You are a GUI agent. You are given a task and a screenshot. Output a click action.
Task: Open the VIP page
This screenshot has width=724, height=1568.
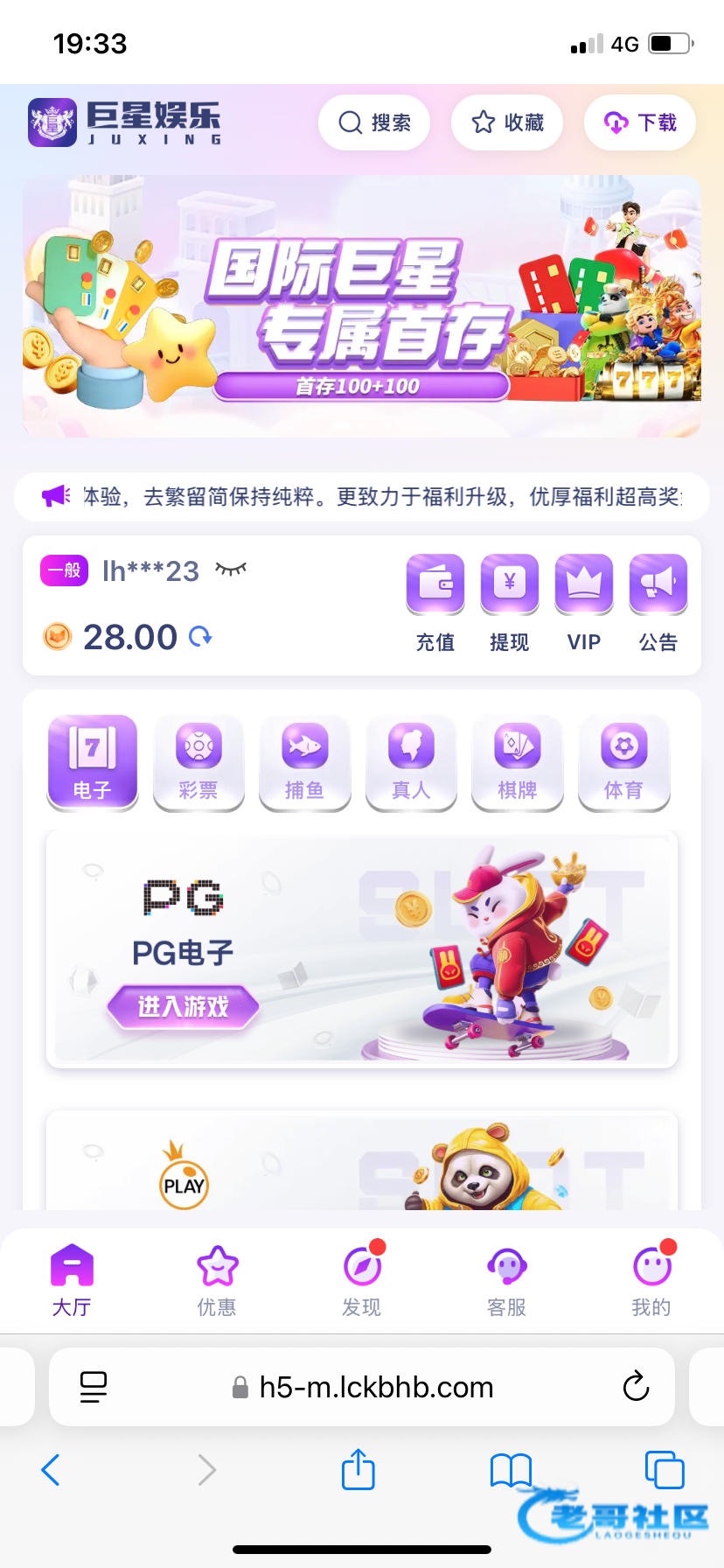(x=584, y=602)
